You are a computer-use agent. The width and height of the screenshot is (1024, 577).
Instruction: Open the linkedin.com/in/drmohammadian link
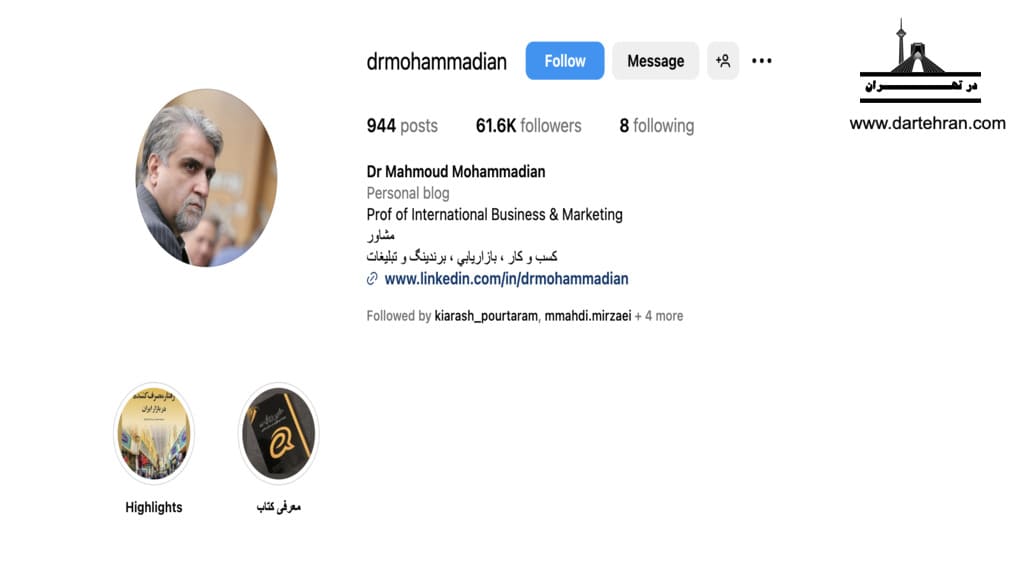pyautogui.click(x=506, y=279)
